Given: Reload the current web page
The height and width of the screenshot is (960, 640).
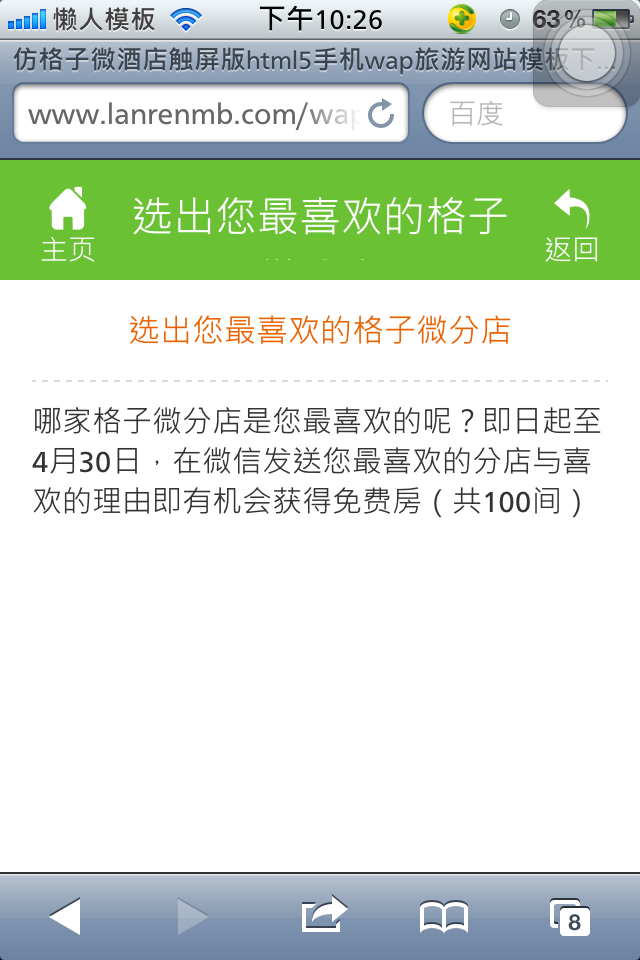Looking at the screenshot, I should point(381,114).
